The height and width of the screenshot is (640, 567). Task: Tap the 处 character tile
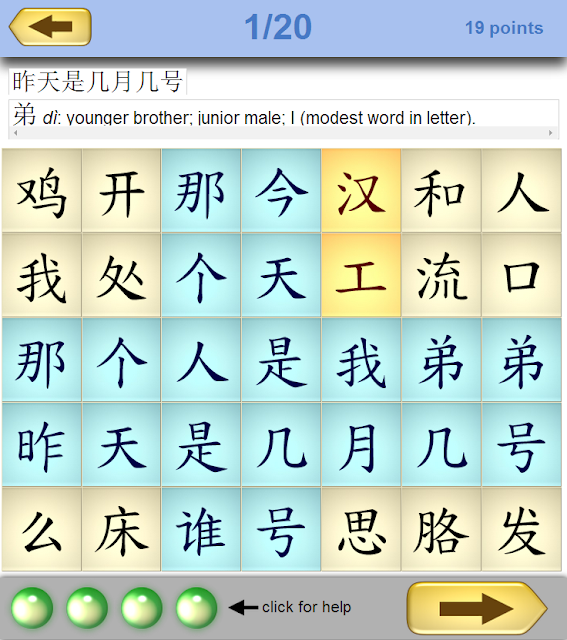122,275
